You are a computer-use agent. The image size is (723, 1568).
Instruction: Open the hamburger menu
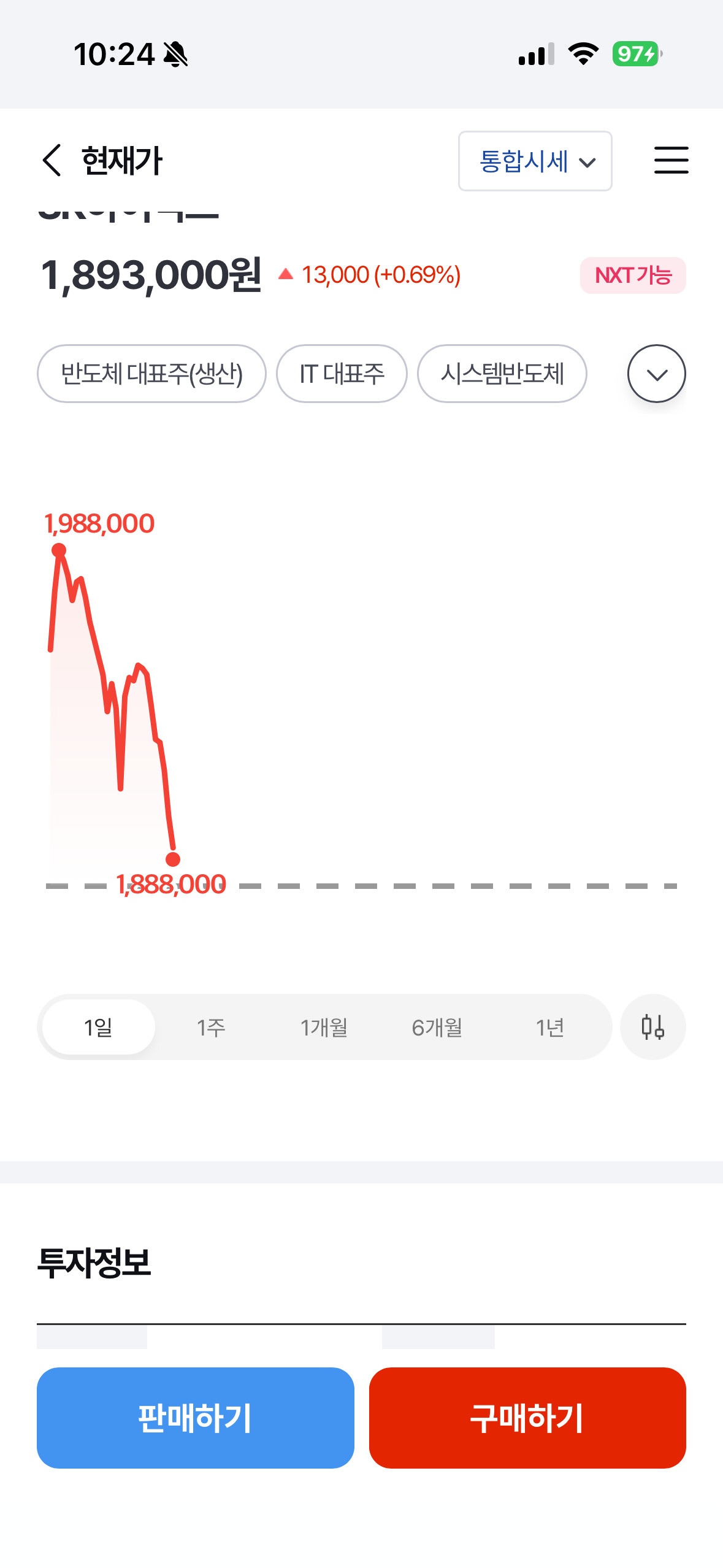[671, 161]
